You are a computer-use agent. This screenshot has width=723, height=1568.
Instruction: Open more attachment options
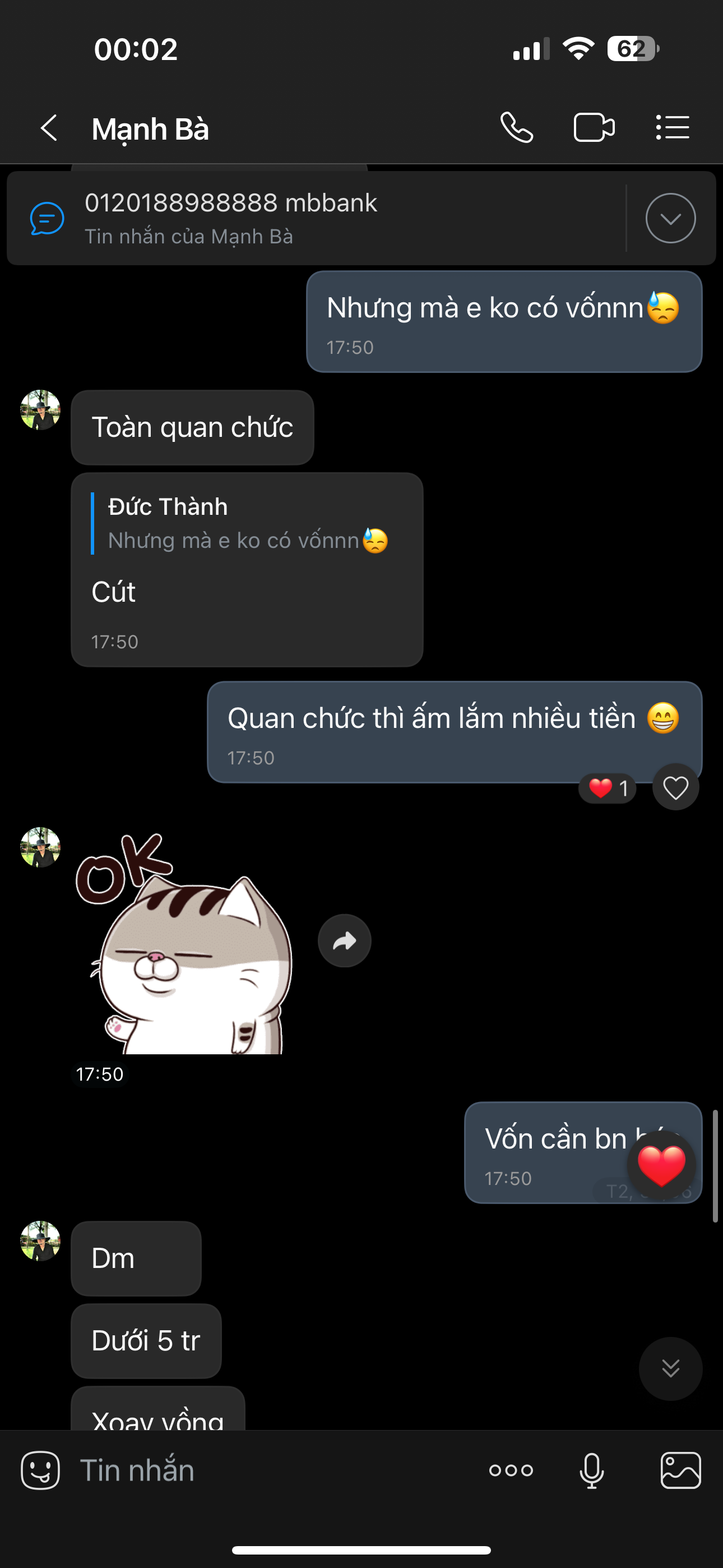coord(511,1470)
